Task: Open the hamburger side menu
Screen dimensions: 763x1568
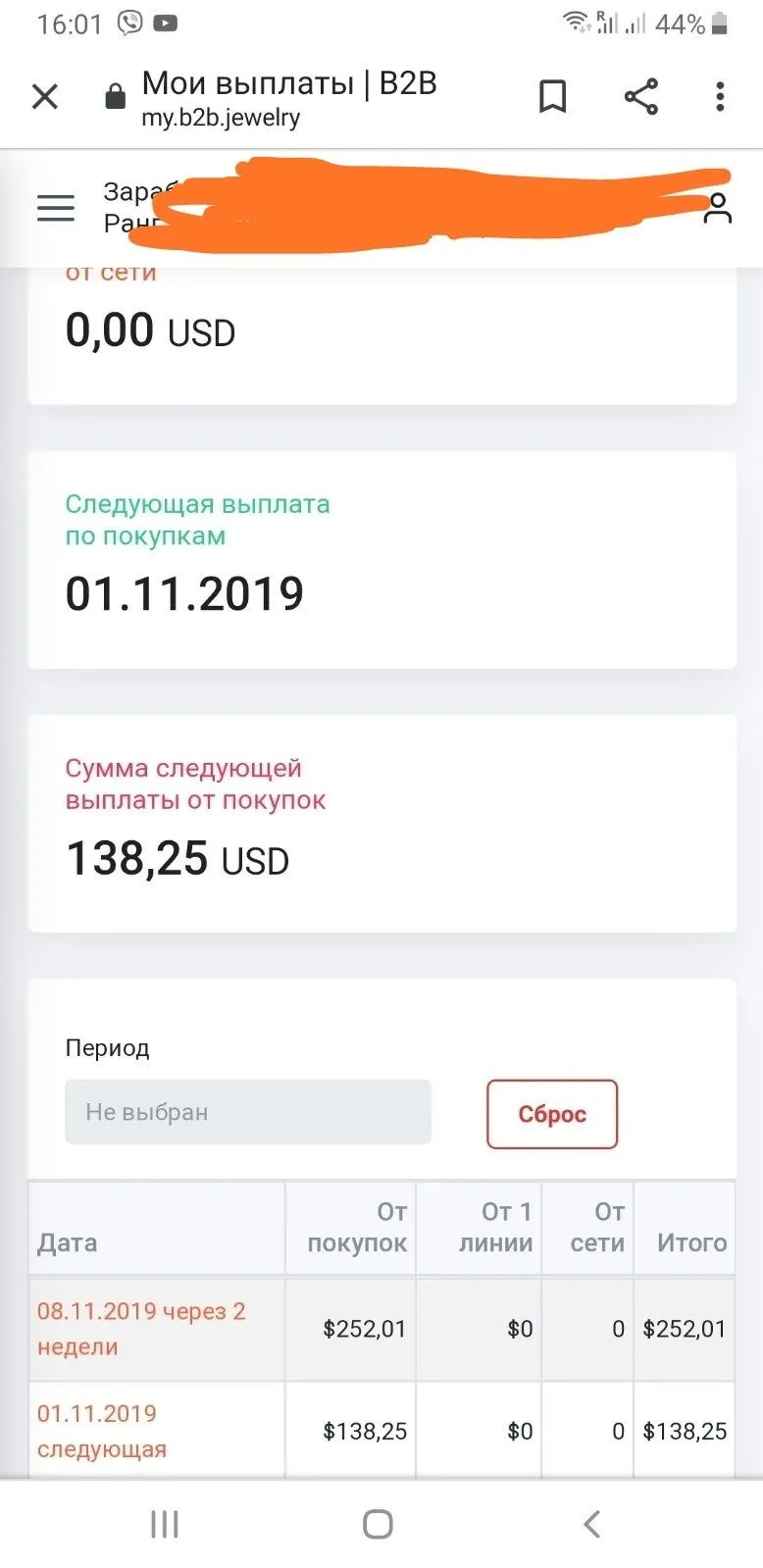Action: pos(56,207)
